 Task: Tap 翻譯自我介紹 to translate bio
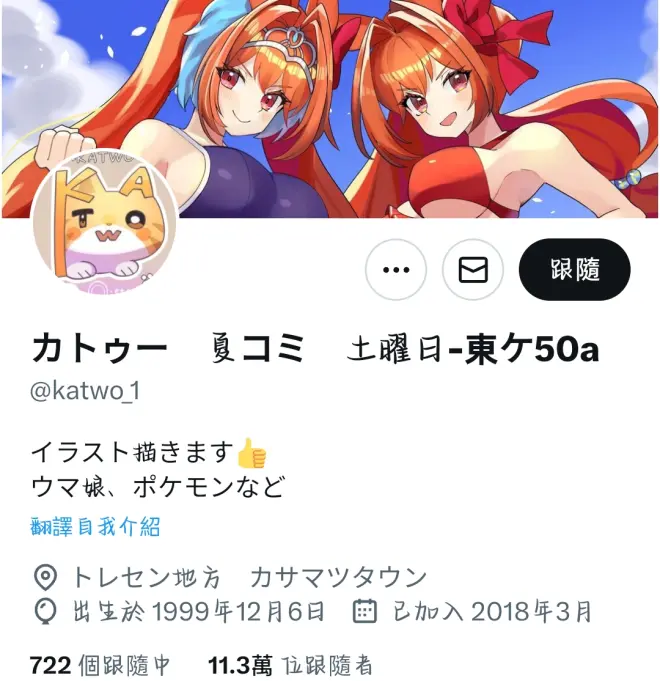click(95, 527)
